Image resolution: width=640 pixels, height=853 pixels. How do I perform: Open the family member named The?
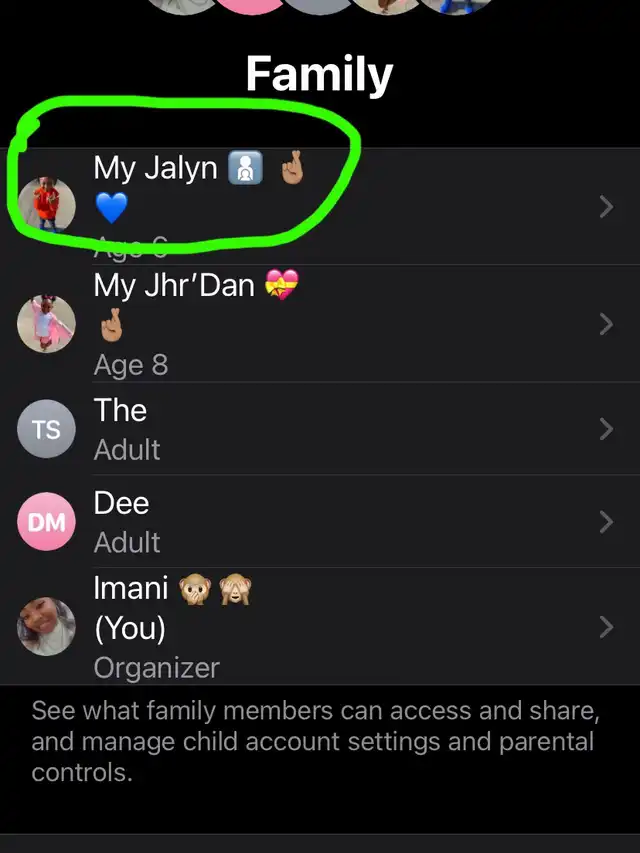pyautogui.click(x=320, y=429)
